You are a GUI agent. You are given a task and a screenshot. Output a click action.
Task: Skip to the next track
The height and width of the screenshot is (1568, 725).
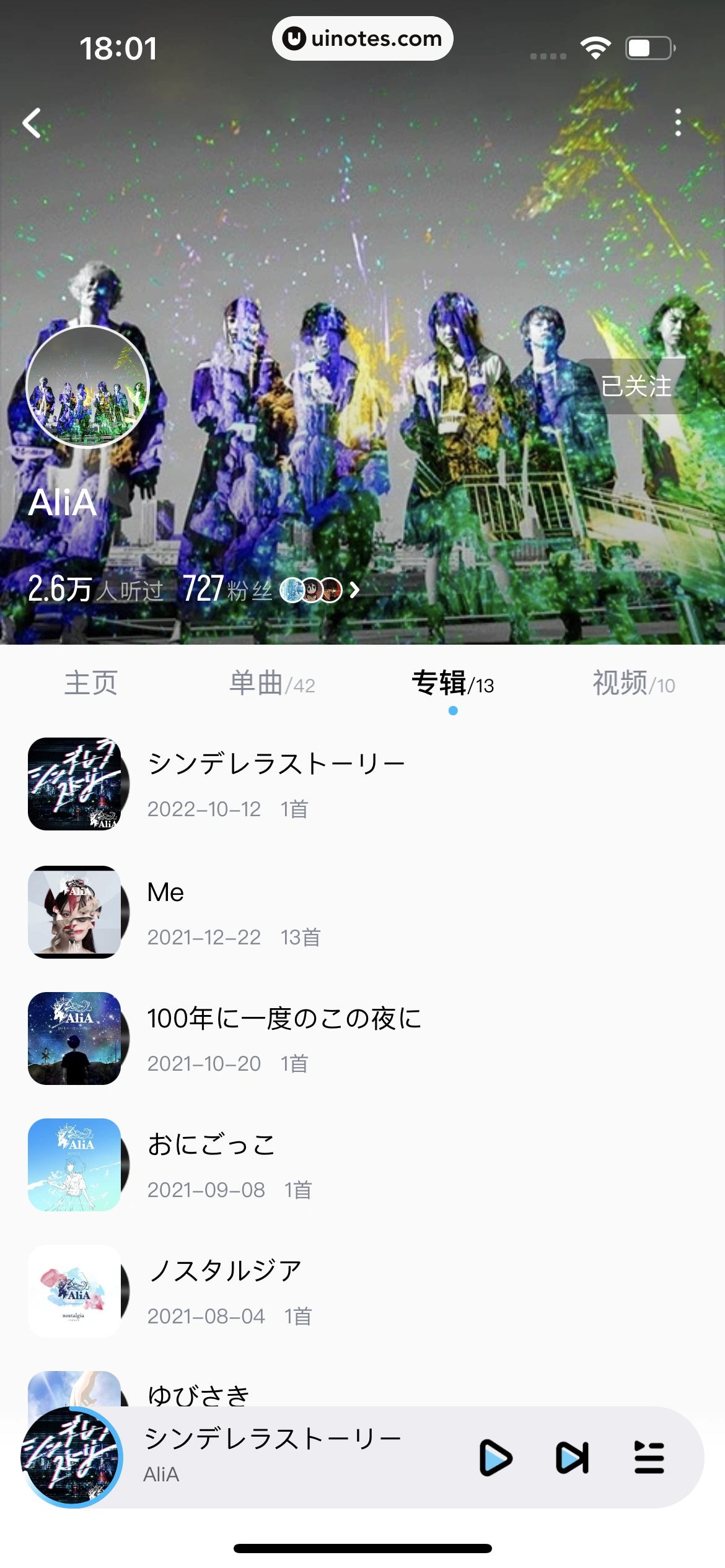[x=572, y=1458]
